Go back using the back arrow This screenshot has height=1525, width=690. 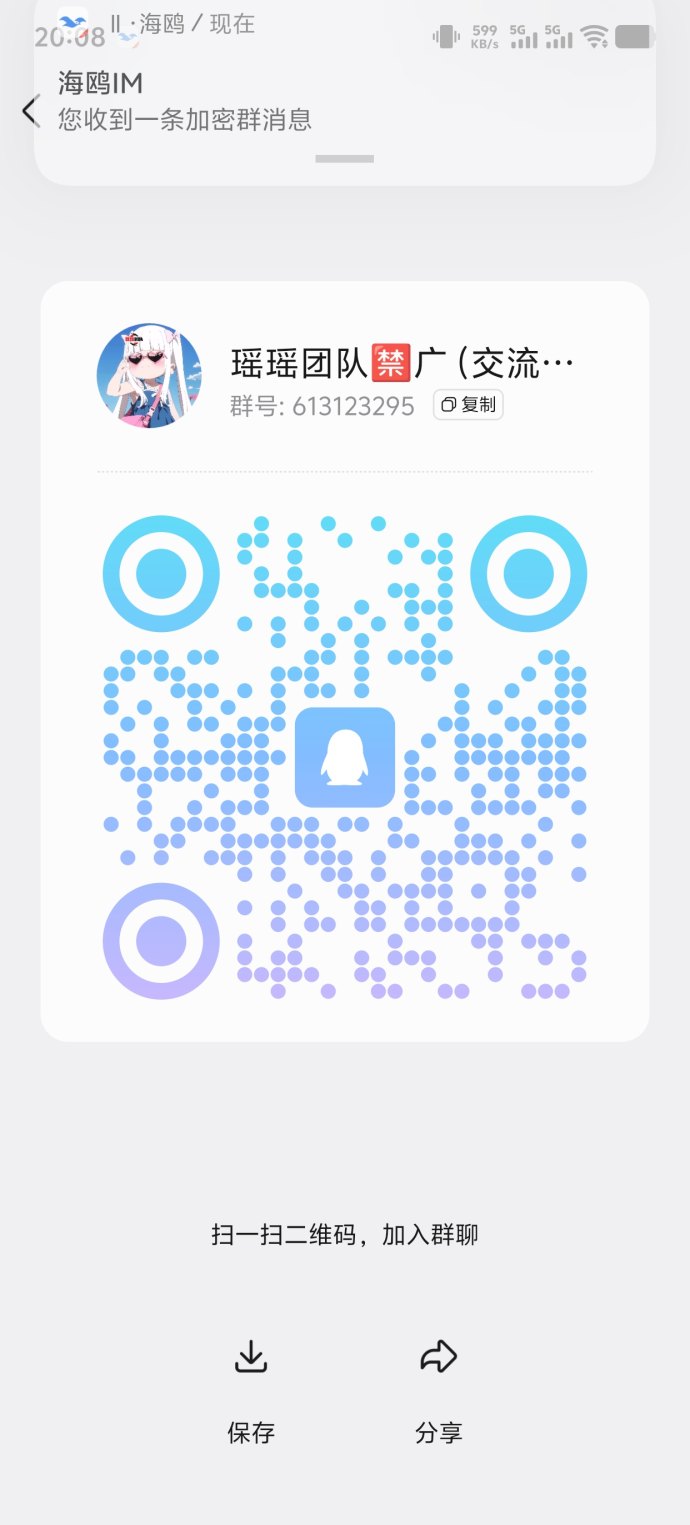[31, 111]
